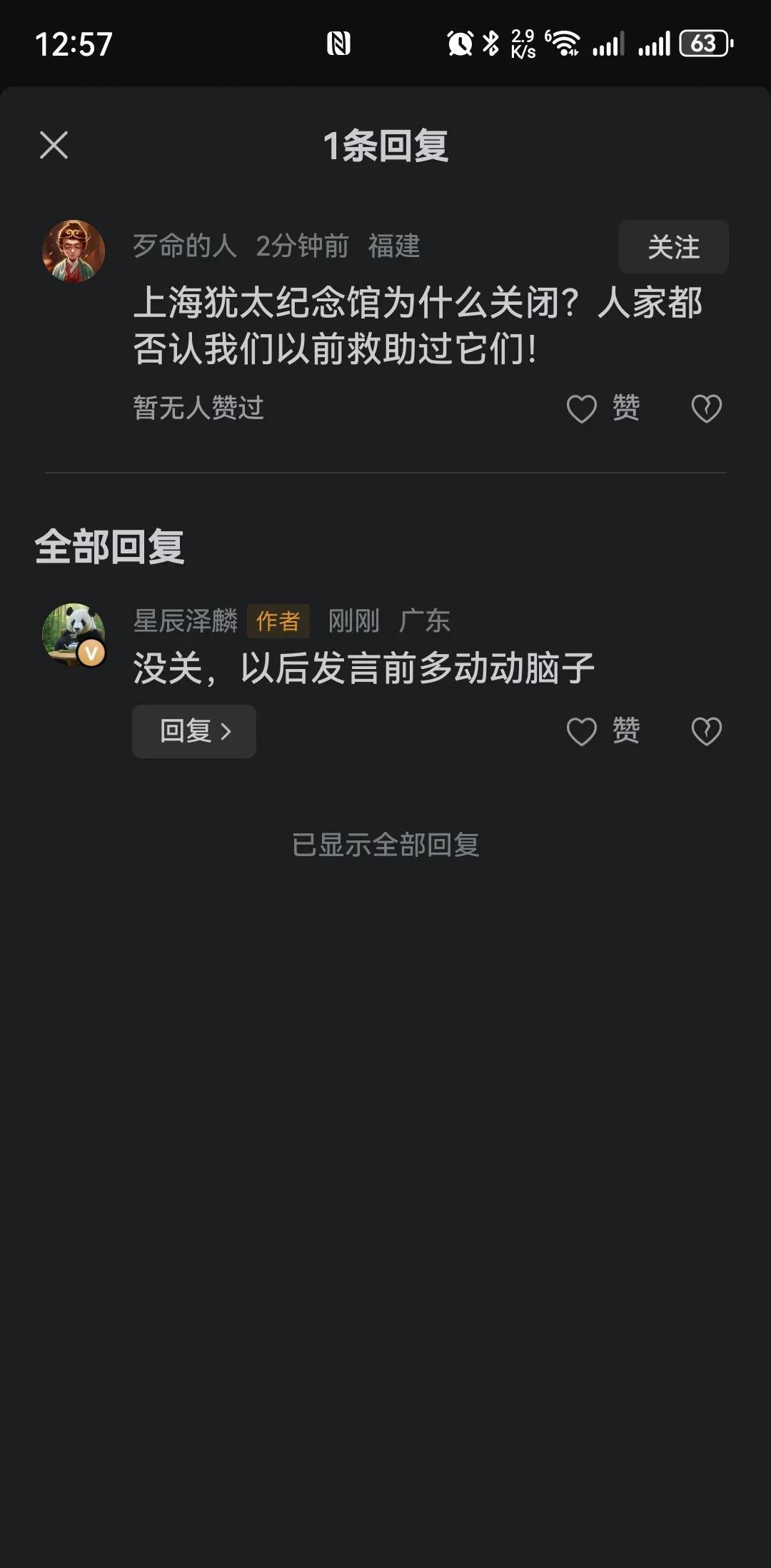The image size is (771, 1568).
Task: Close the 1条回复 reply panel
Action: (x=54, y=145)
